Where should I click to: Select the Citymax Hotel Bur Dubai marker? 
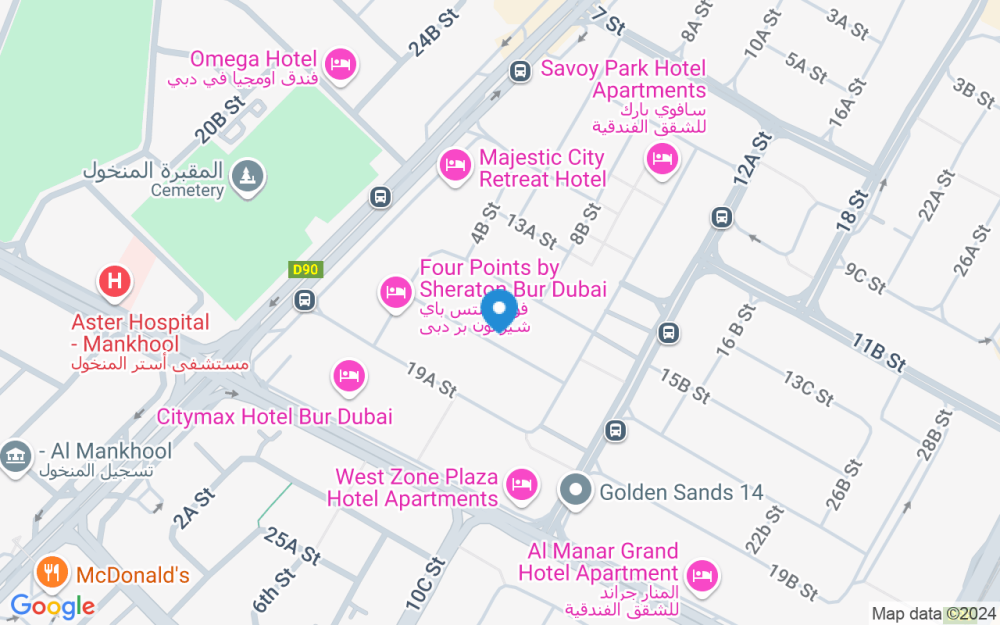pyautogui.click(x=348, y=376)
